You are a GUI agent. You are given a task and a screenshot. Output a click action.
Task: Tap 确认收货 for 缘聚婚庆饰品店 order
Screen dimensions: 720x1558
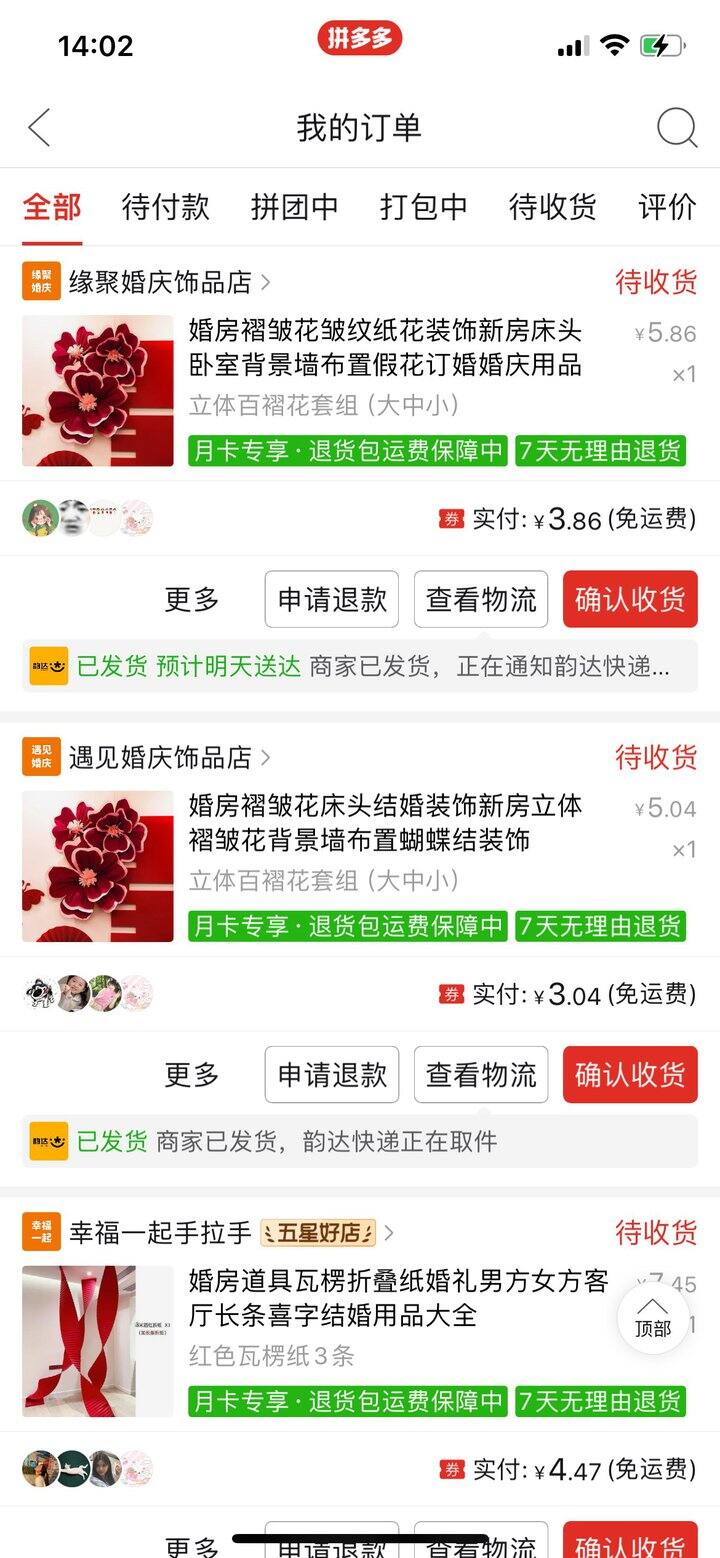coord(630,599)
